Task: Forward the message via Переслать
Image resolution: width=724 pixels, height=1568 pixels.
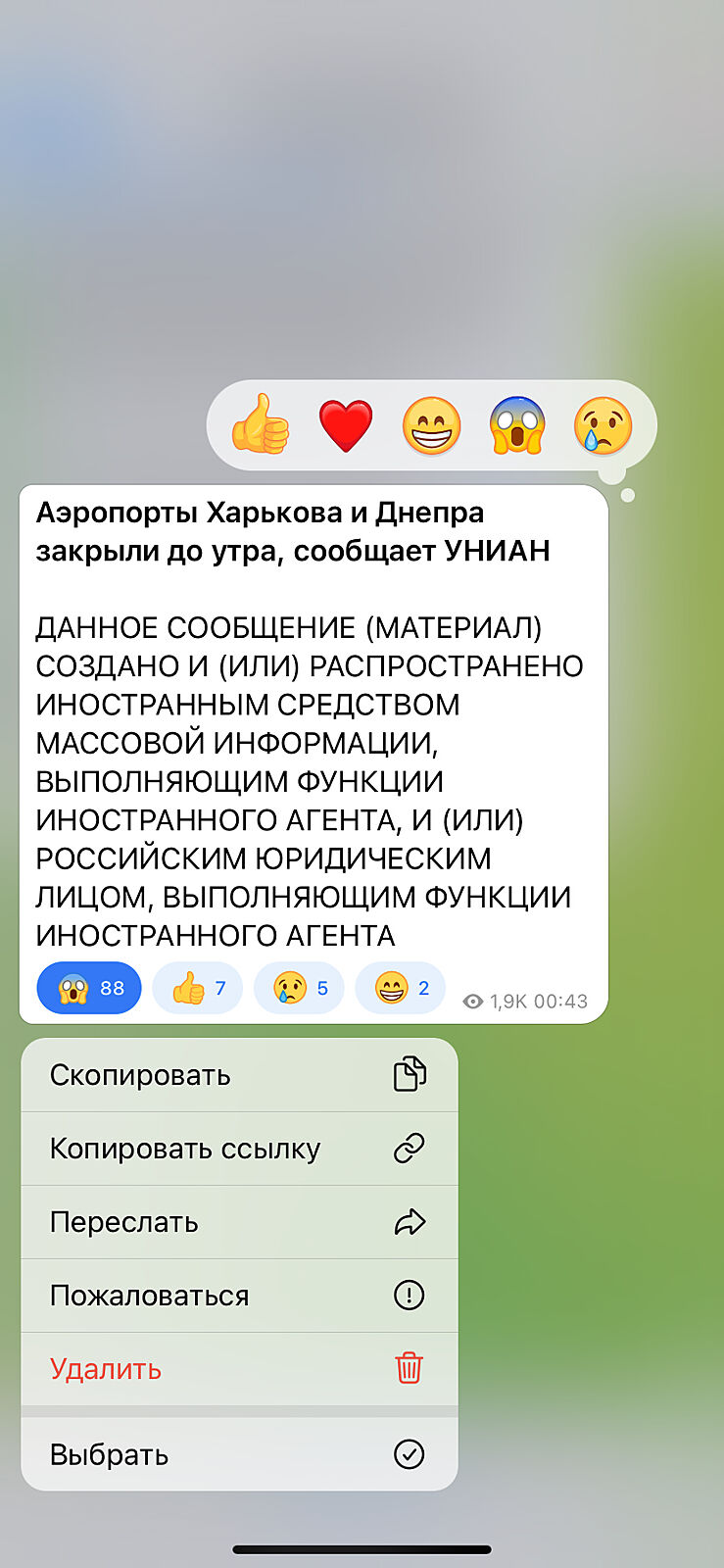Action: [239, 1222]
